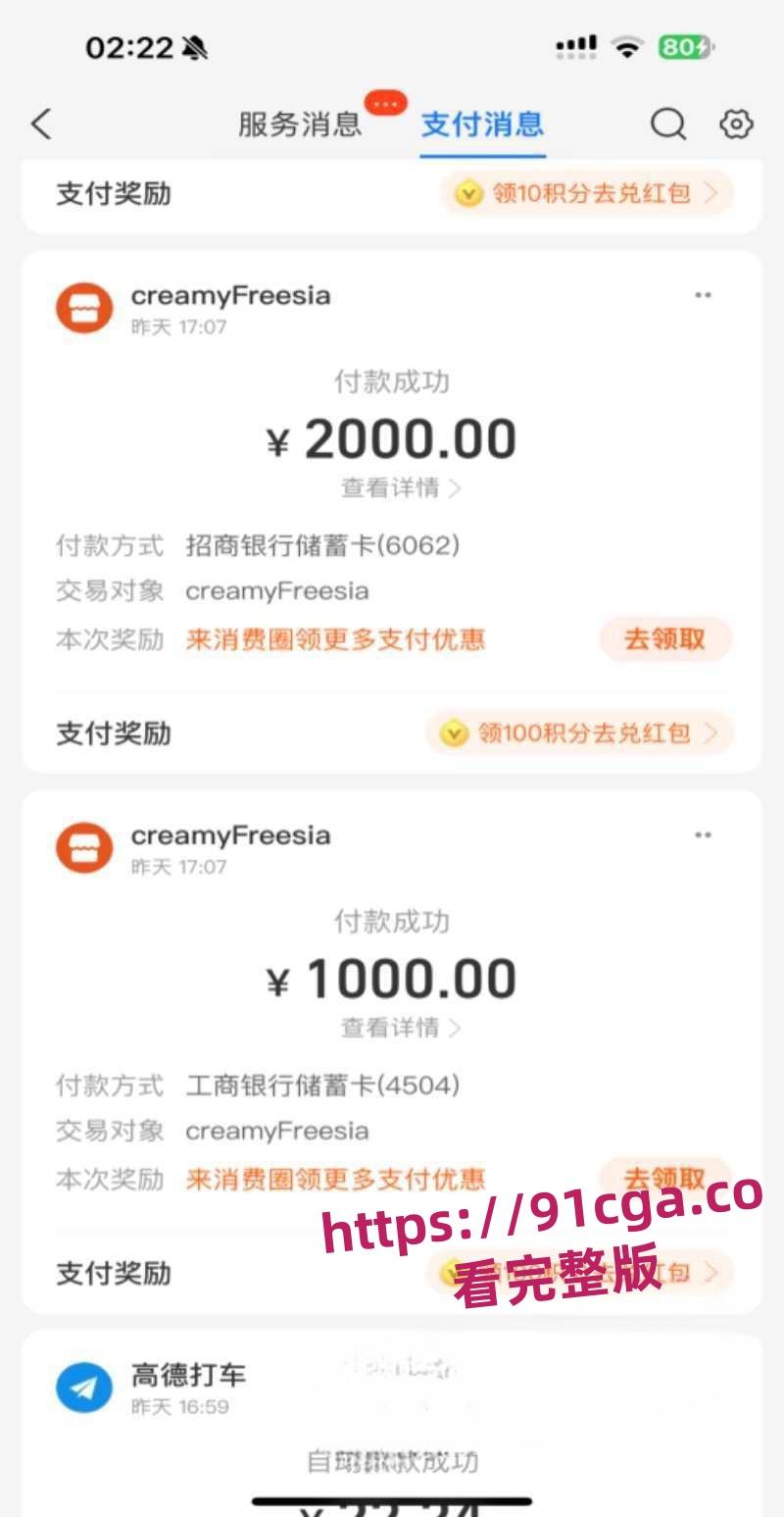784x1517 pixels.
Task: Tap 来消费圈领更多支付优惠 text on ¥2000 message
Action: [335, 638]
